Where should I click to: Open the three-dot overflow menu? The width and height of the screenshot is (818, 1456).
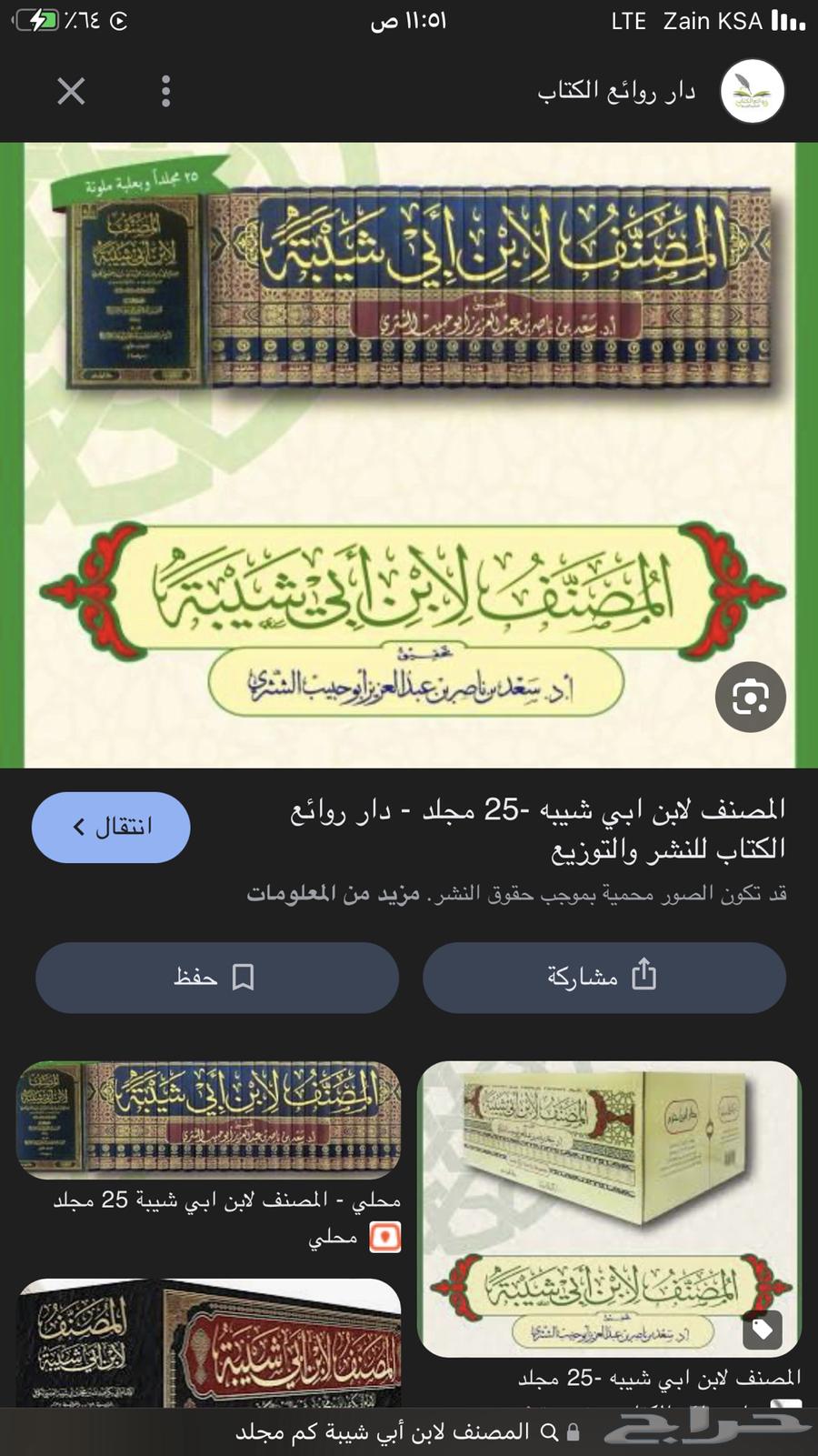coord(165,91)
